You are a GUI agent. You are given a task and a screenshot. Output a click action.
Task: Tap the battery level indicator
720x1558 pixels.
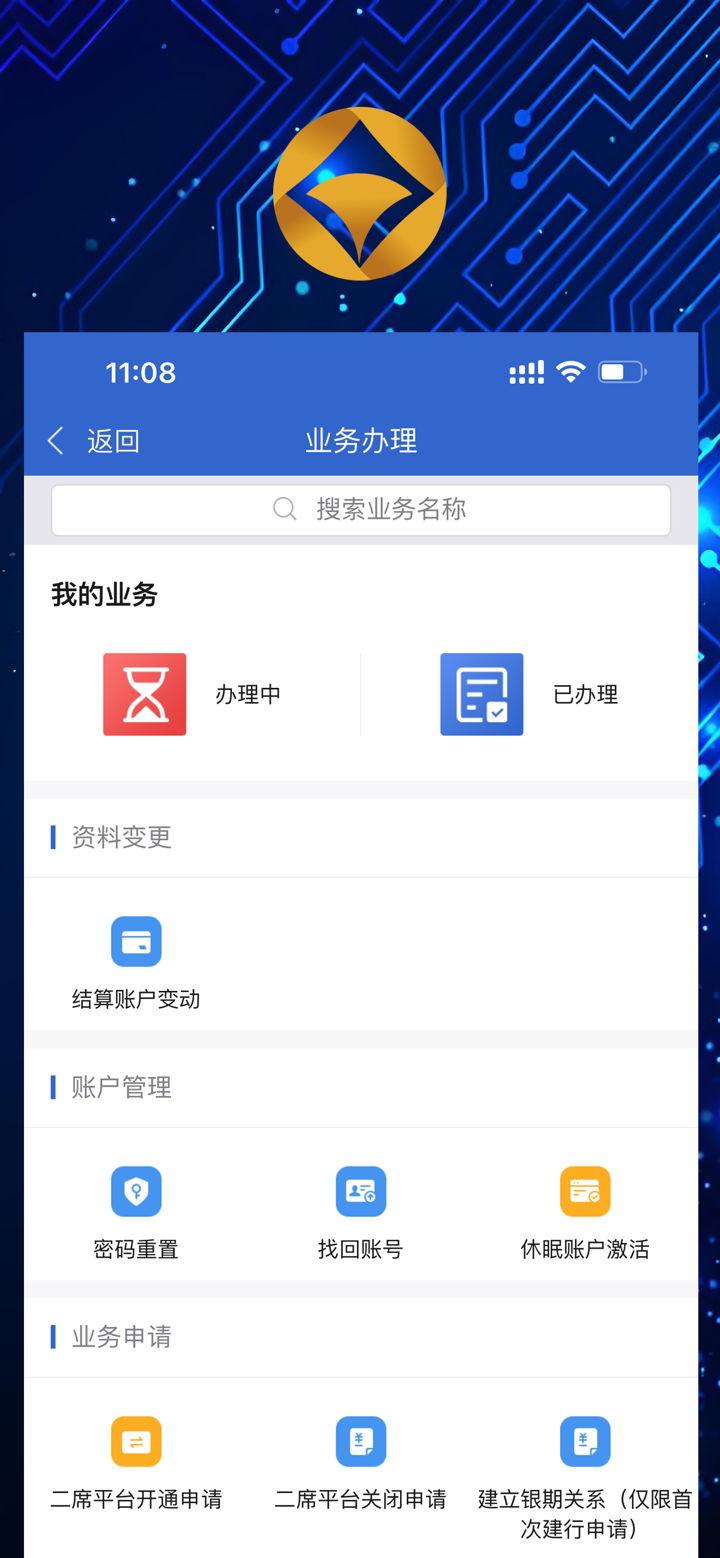coord(620,371)
